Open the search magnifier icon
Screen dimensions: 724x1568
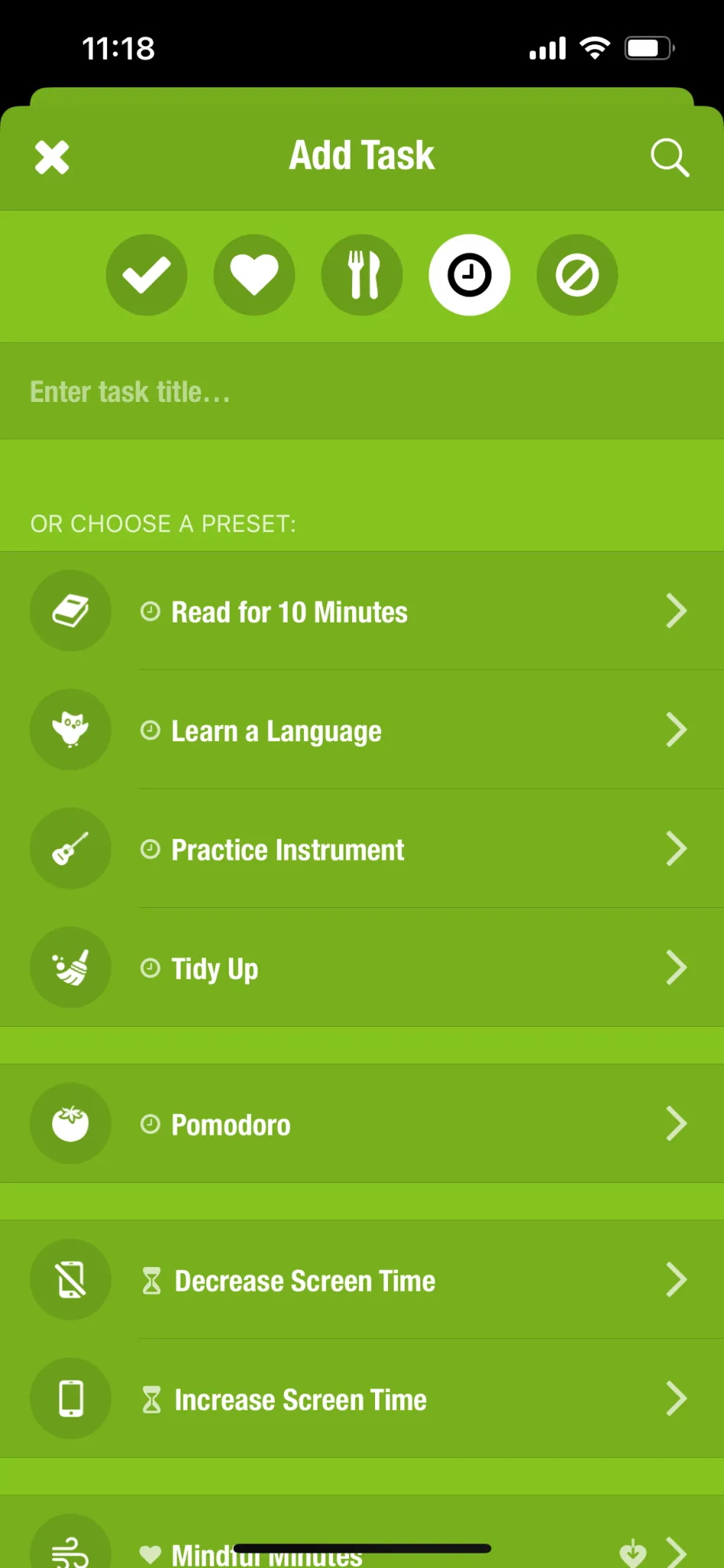(x=669, y=158)
